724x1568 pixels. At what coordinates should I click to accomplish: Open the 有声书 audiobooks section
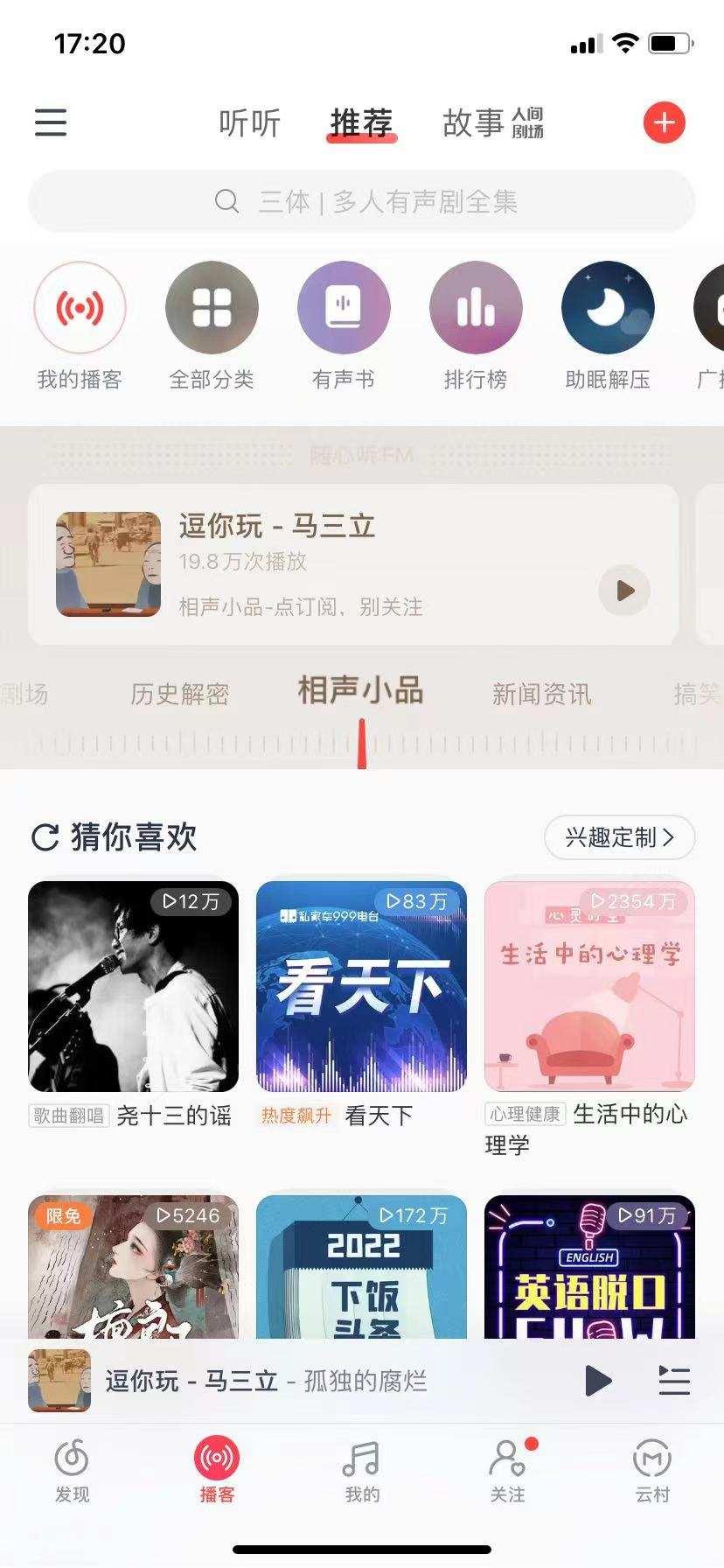344,309
